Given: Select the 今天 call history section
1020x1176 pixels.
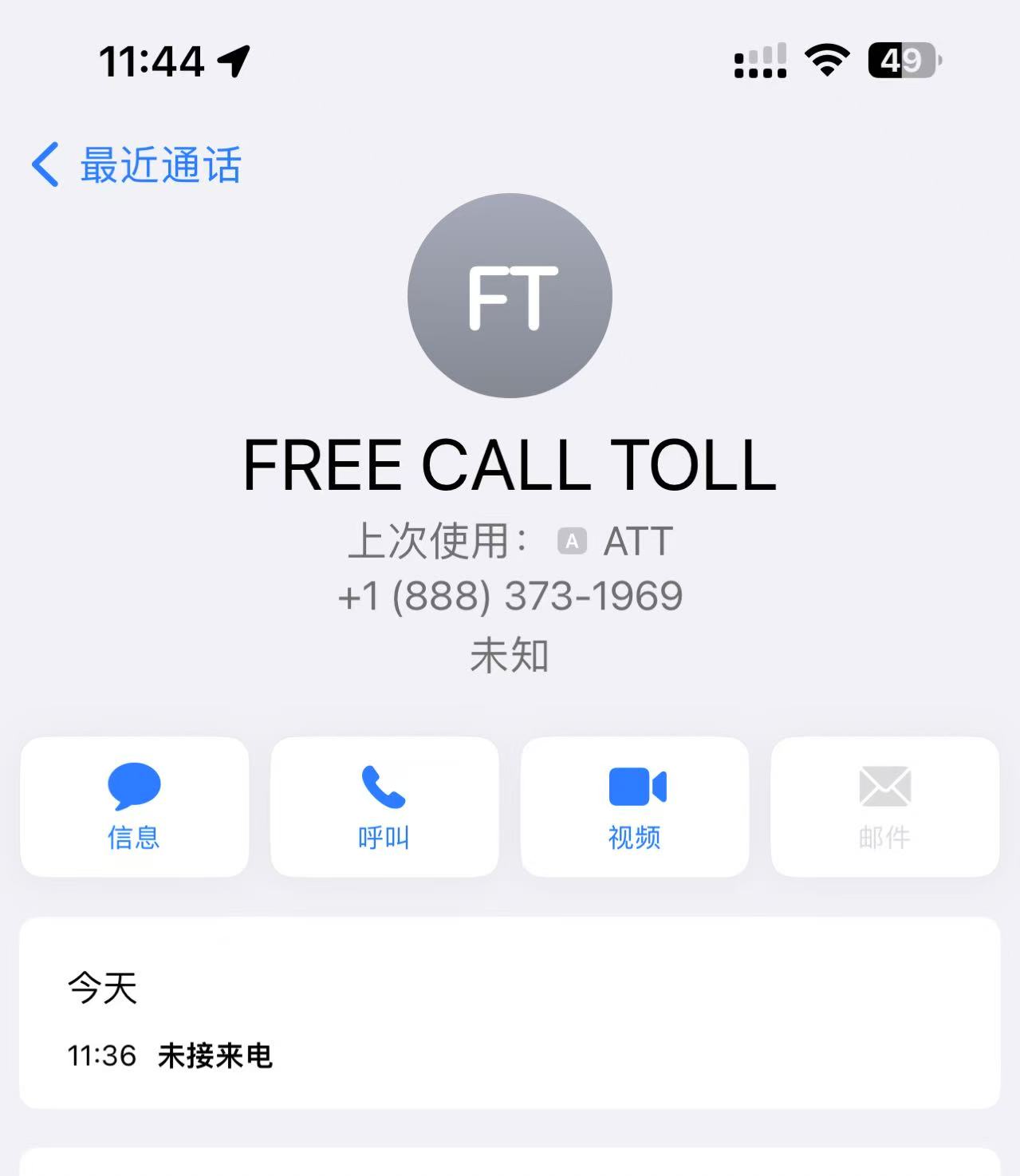Looking at the screenshot, I should coord(102,989).
